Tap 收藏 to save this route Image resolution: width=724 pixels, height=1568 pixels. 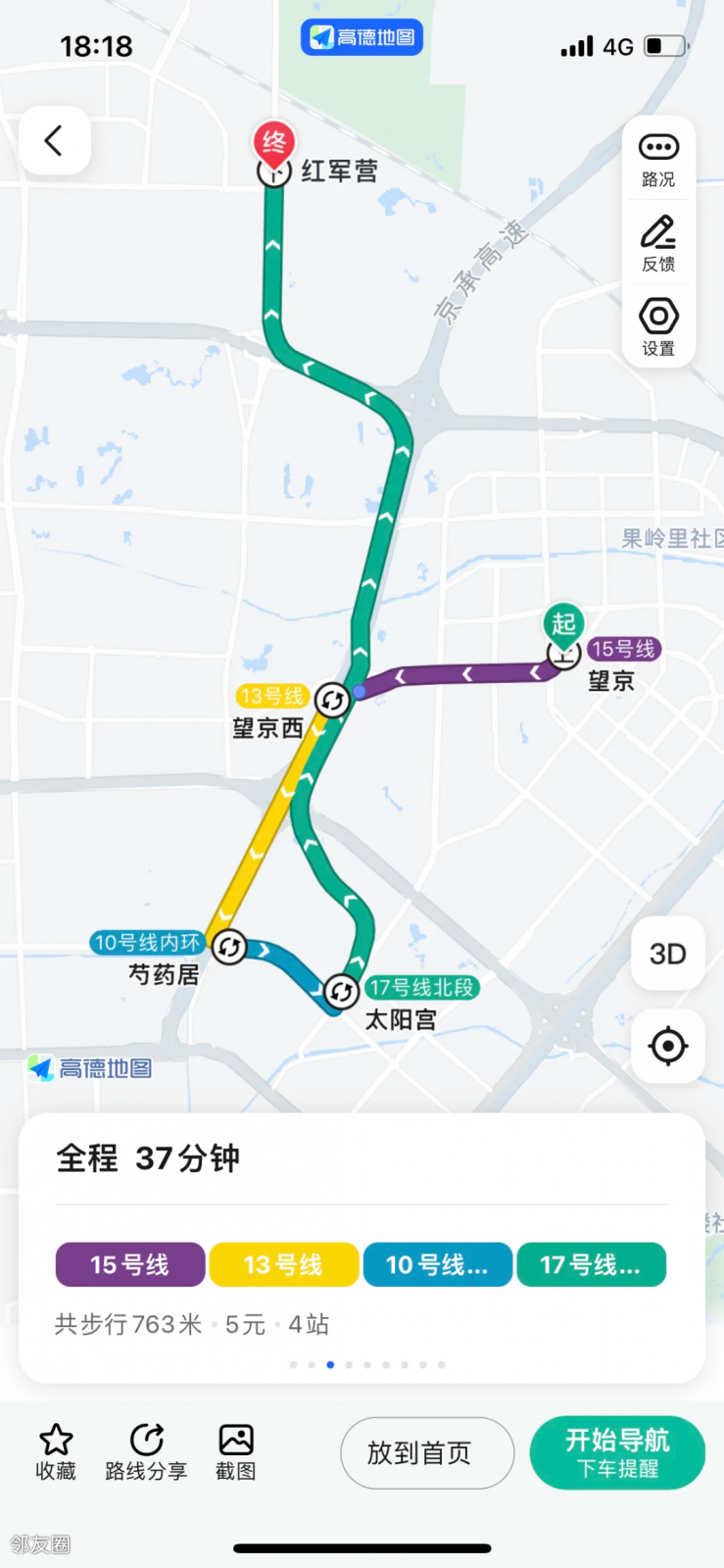click(x=56, y=1451)
